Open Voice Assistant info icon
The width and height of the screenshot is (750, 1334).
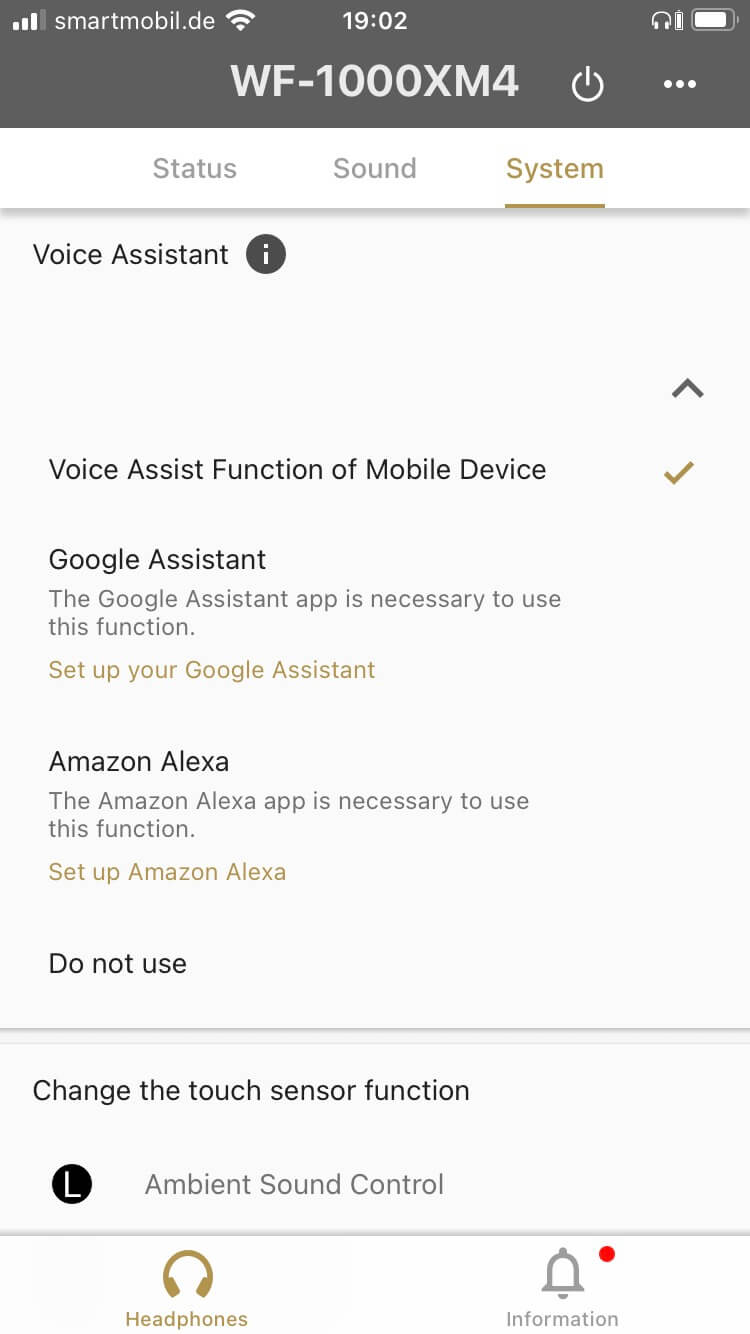265,255
